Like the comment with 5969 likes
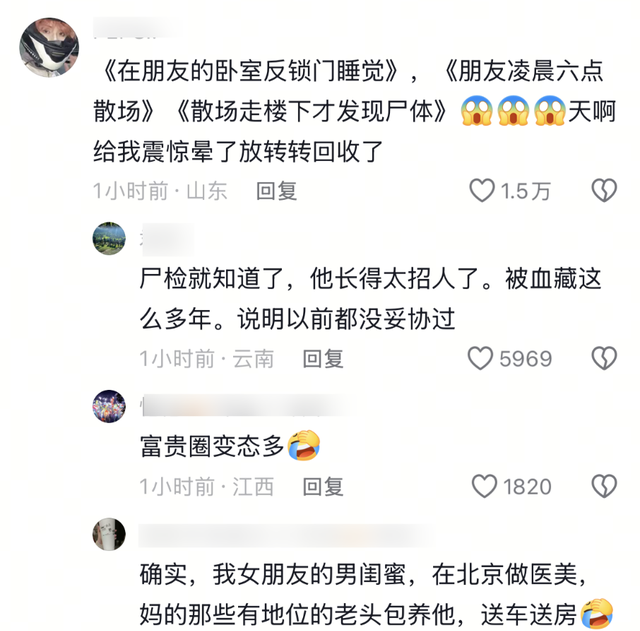This screenshot has height=631, width=640. click(x=484, y=357)
